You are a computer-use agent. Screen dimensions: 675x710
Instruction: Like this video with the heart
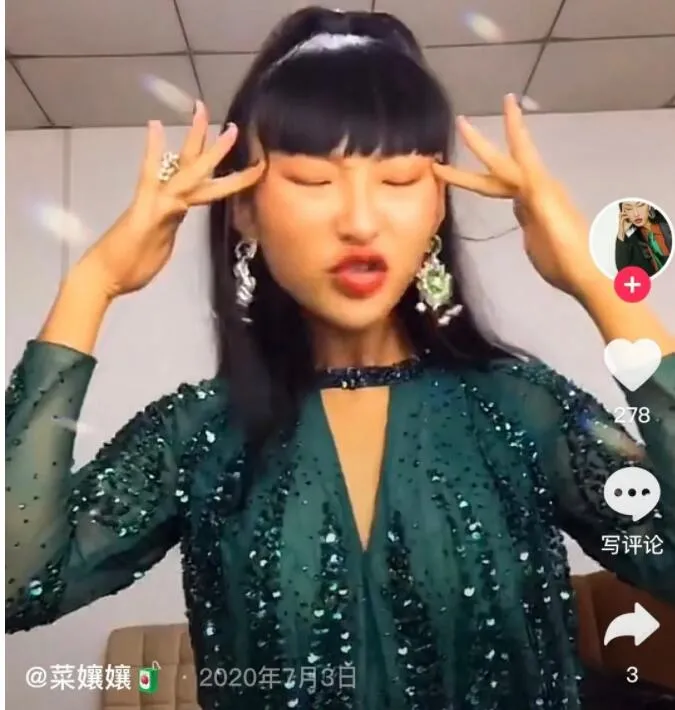coord(632,363)
